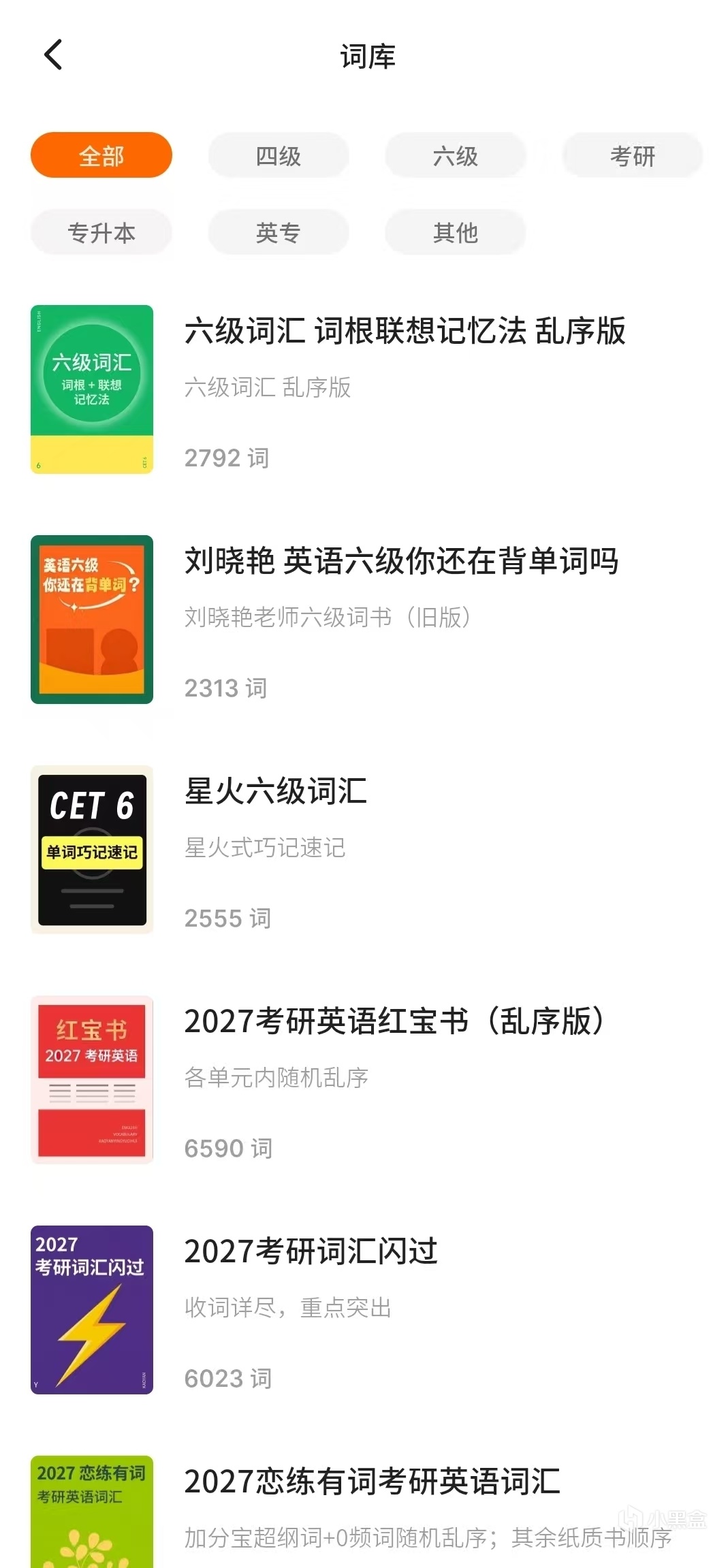The width and height of the screenshot is (728, 1568).
Task: Open the 星火六级词汇 word book
Action: coord(276,792)
